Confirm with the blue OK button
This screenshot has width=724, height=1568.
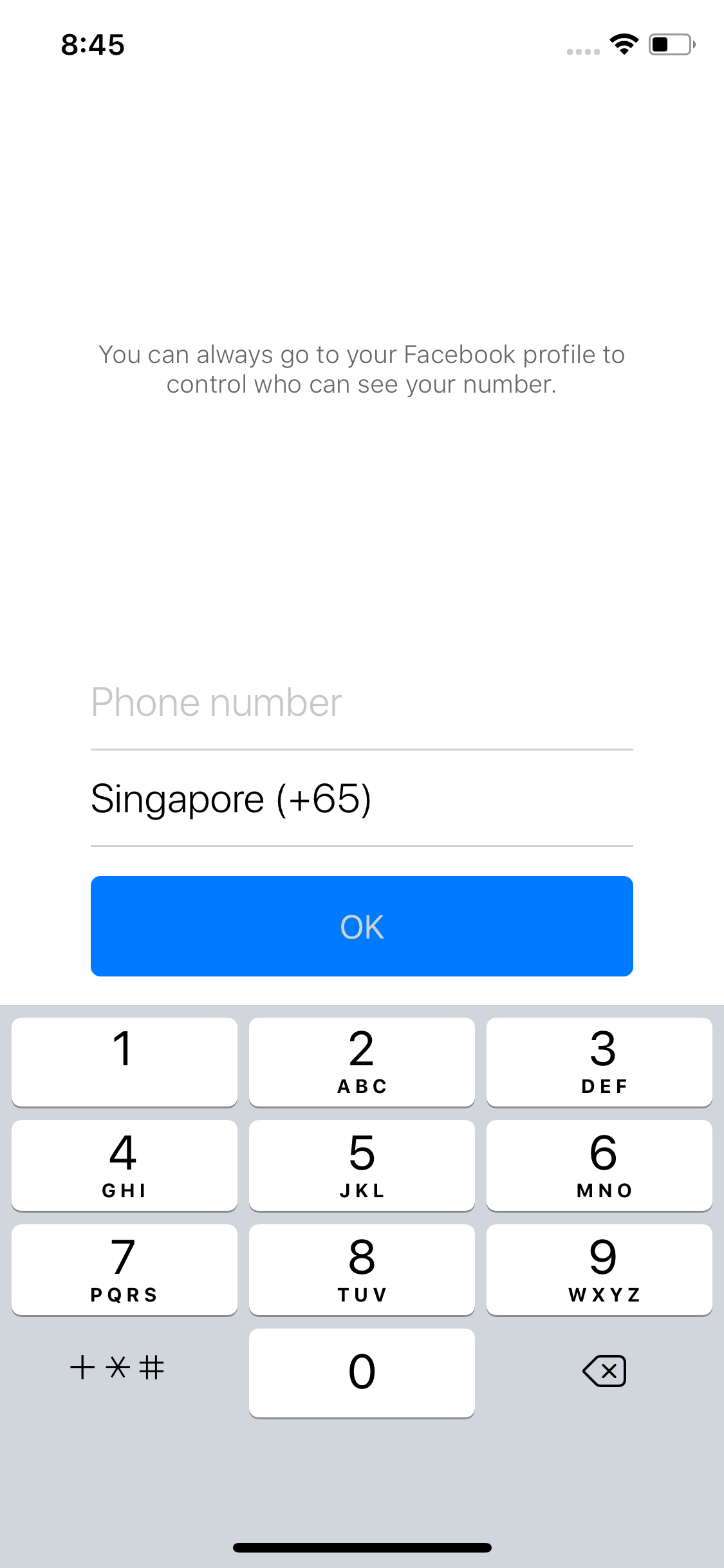click(362, 926)
